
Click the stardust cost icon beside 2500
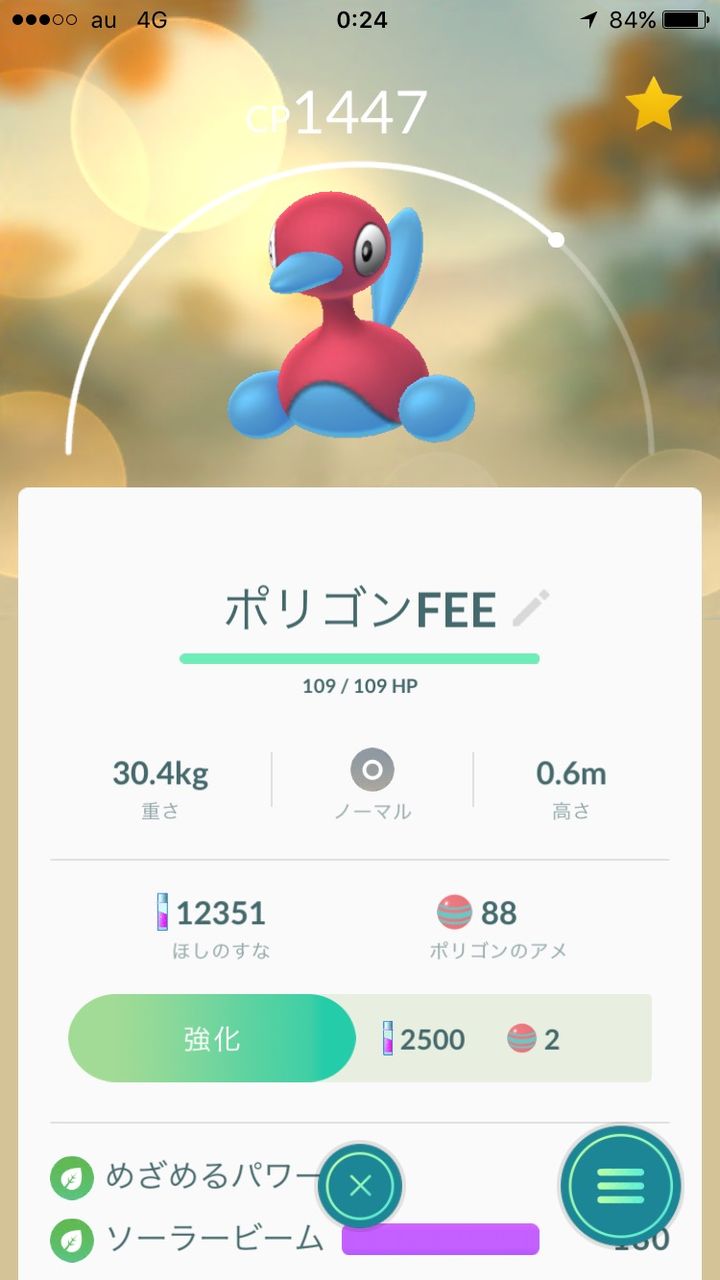coord(389,1039)
